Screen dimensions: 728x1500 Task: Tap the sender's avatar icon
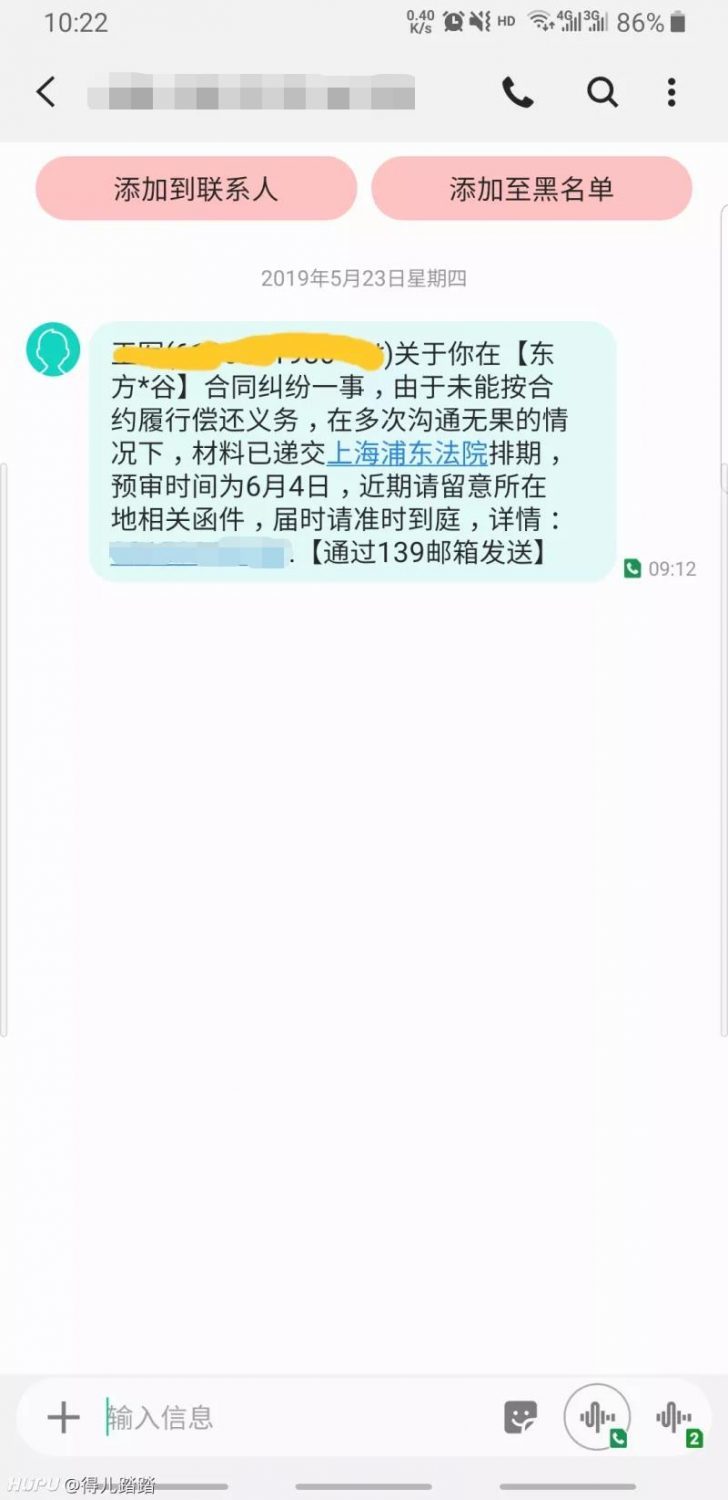click(x=53, y=350)
